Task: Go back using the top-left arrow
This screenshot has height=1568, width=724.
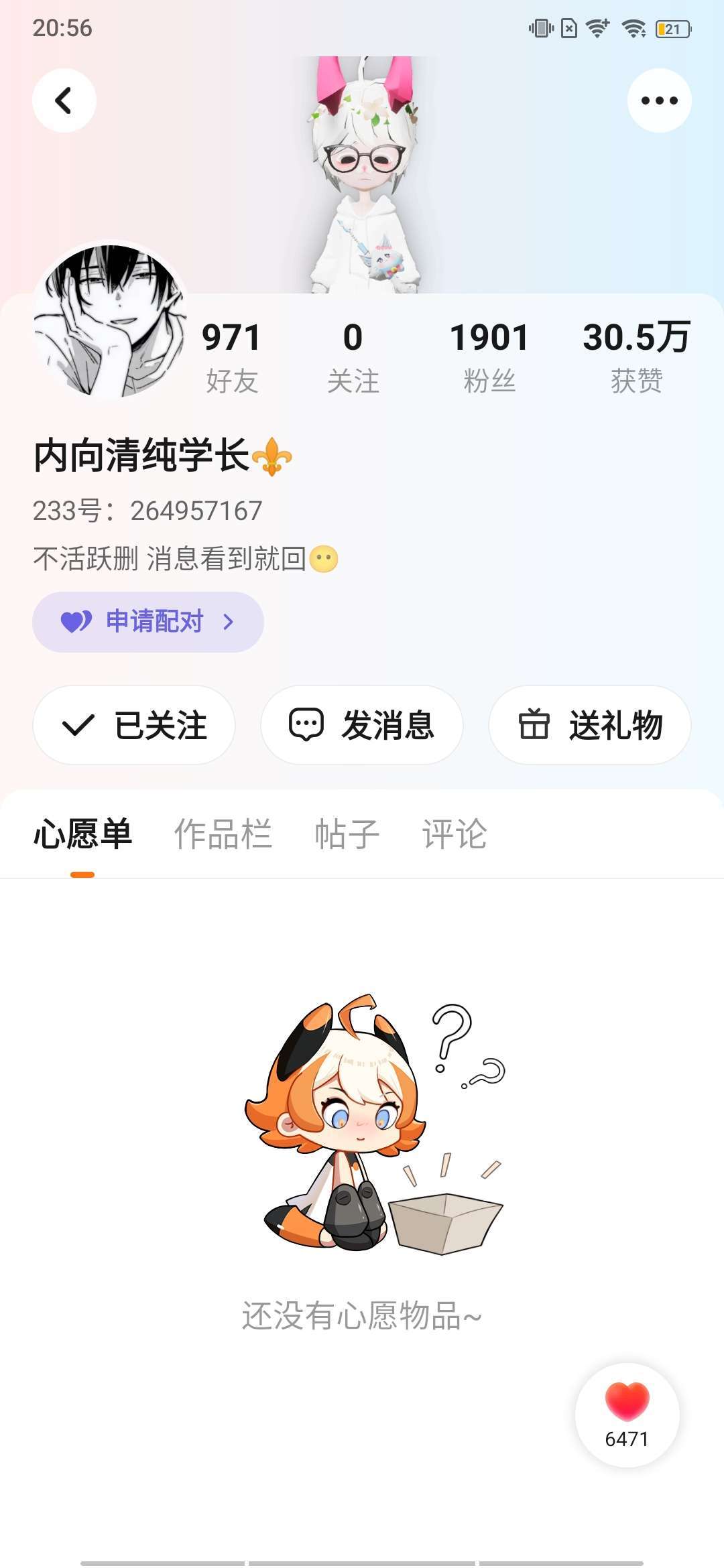Action: (x=64, y=101)
